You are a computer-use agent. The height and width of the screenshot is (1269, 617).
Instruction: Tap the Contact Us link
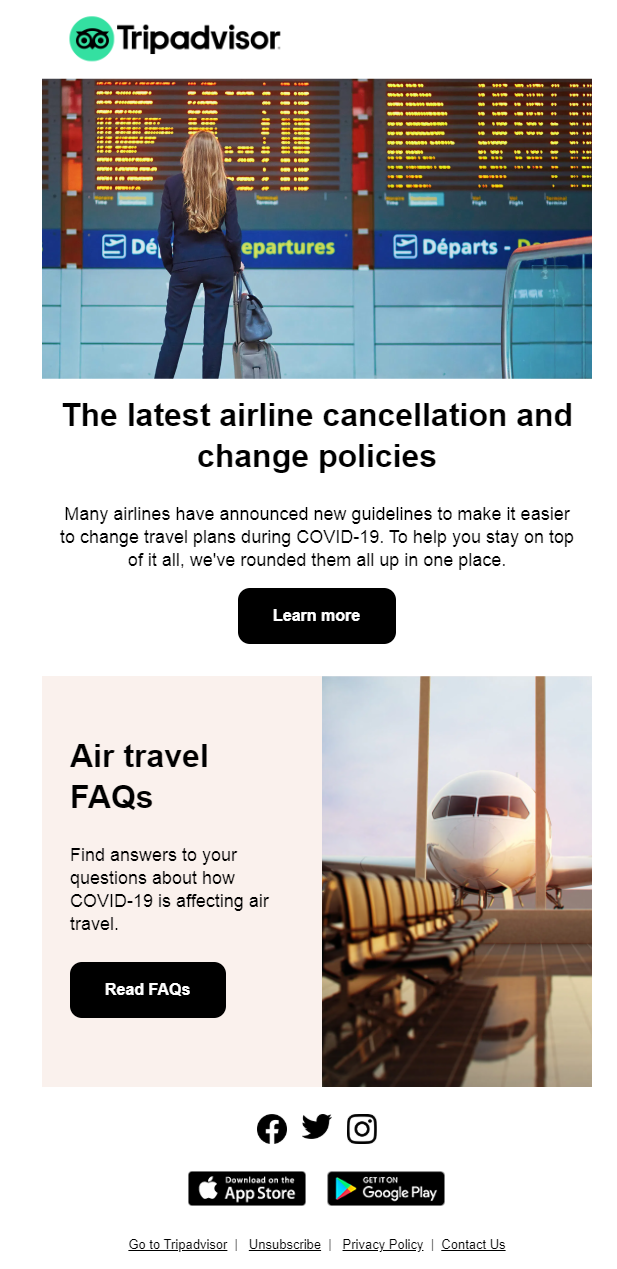coord(473,1245)
